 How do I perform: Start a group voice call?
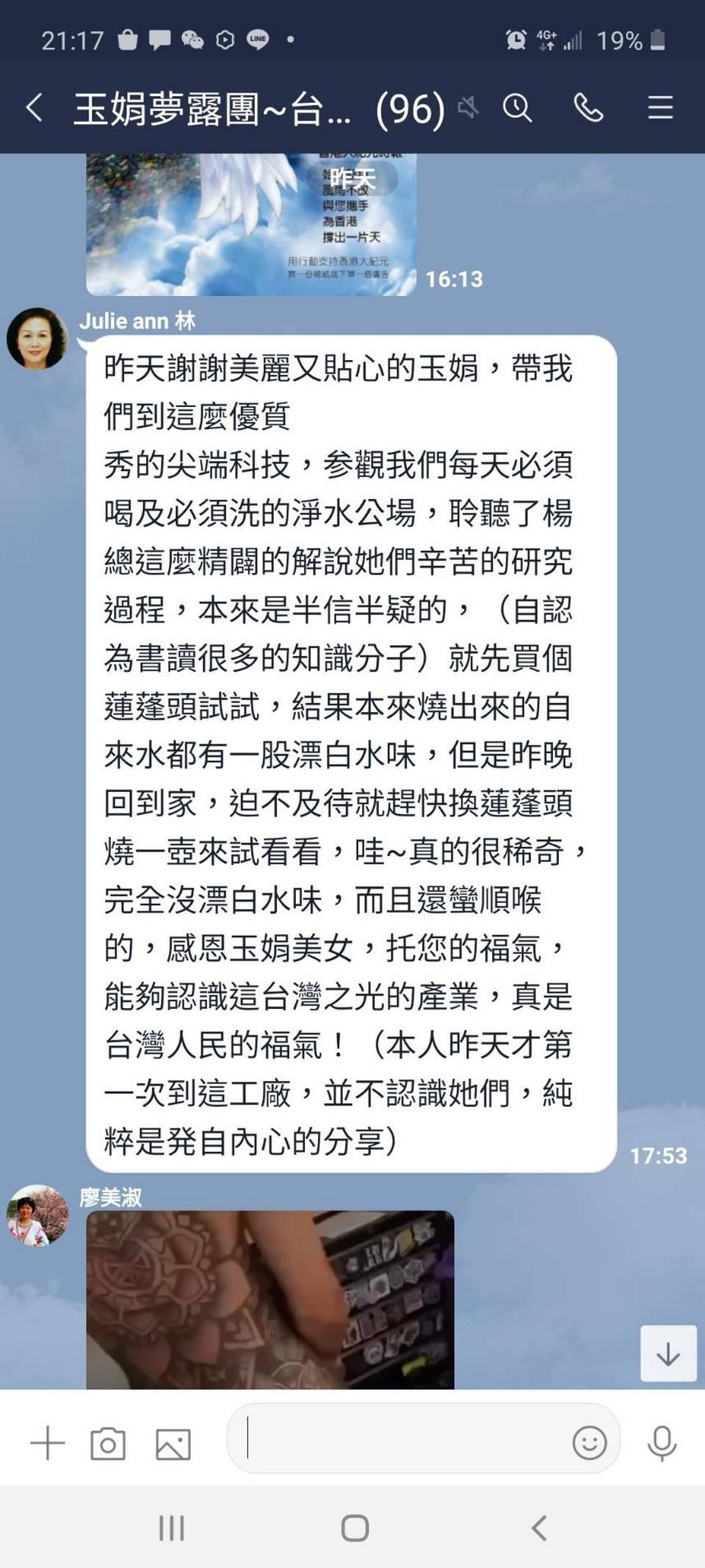coord(588,108)
